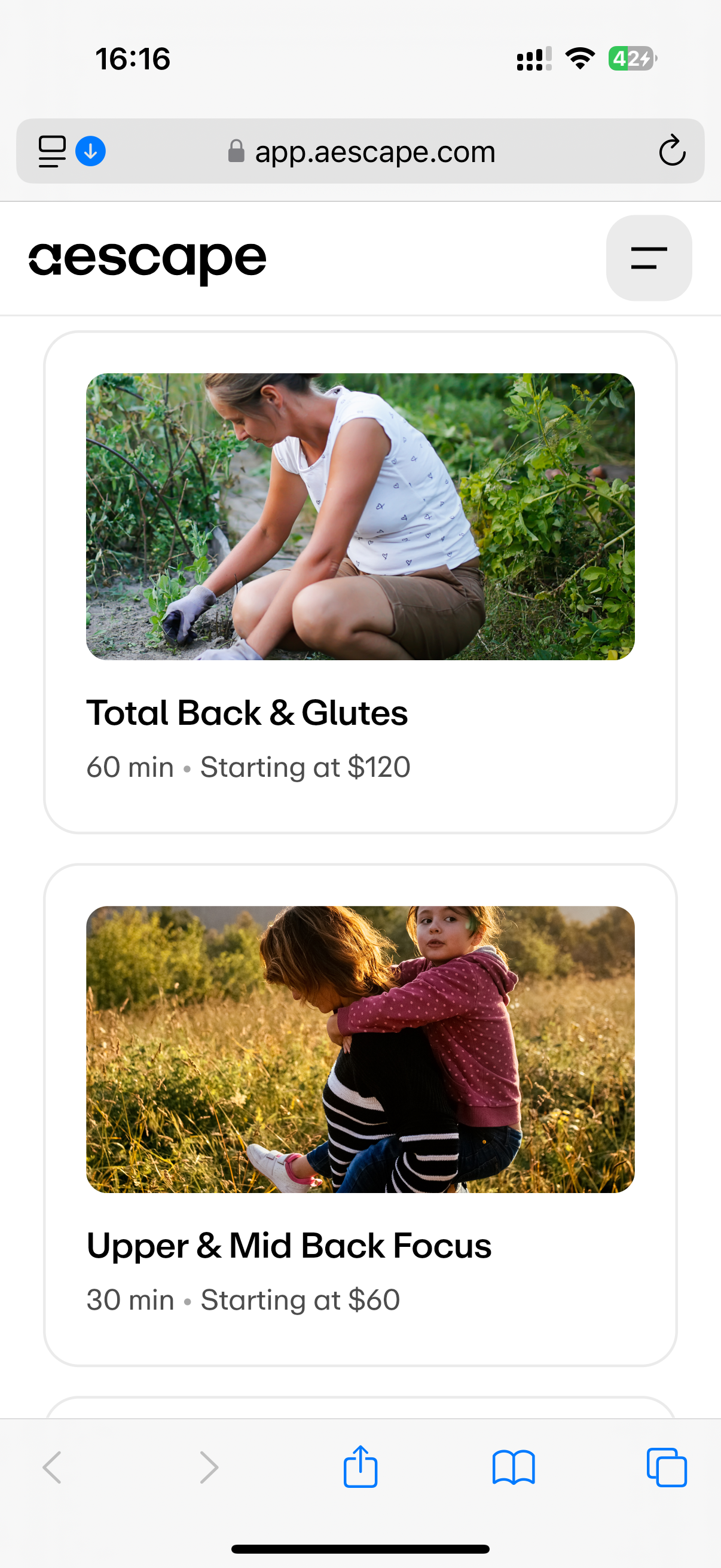Show Safari downloads

click(x=91, y=151)
